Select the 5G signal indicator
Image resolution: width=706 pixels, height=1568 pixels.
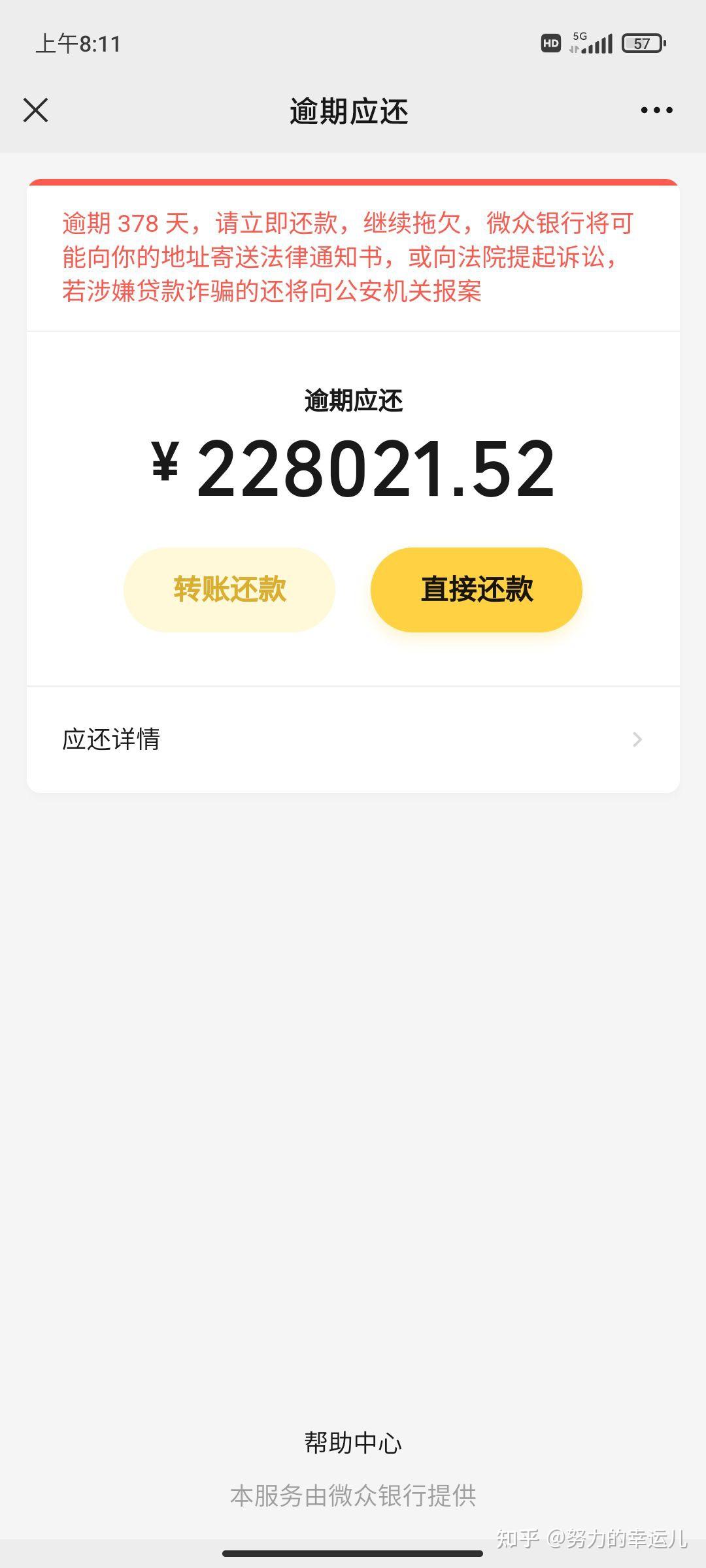click(580, 38)
